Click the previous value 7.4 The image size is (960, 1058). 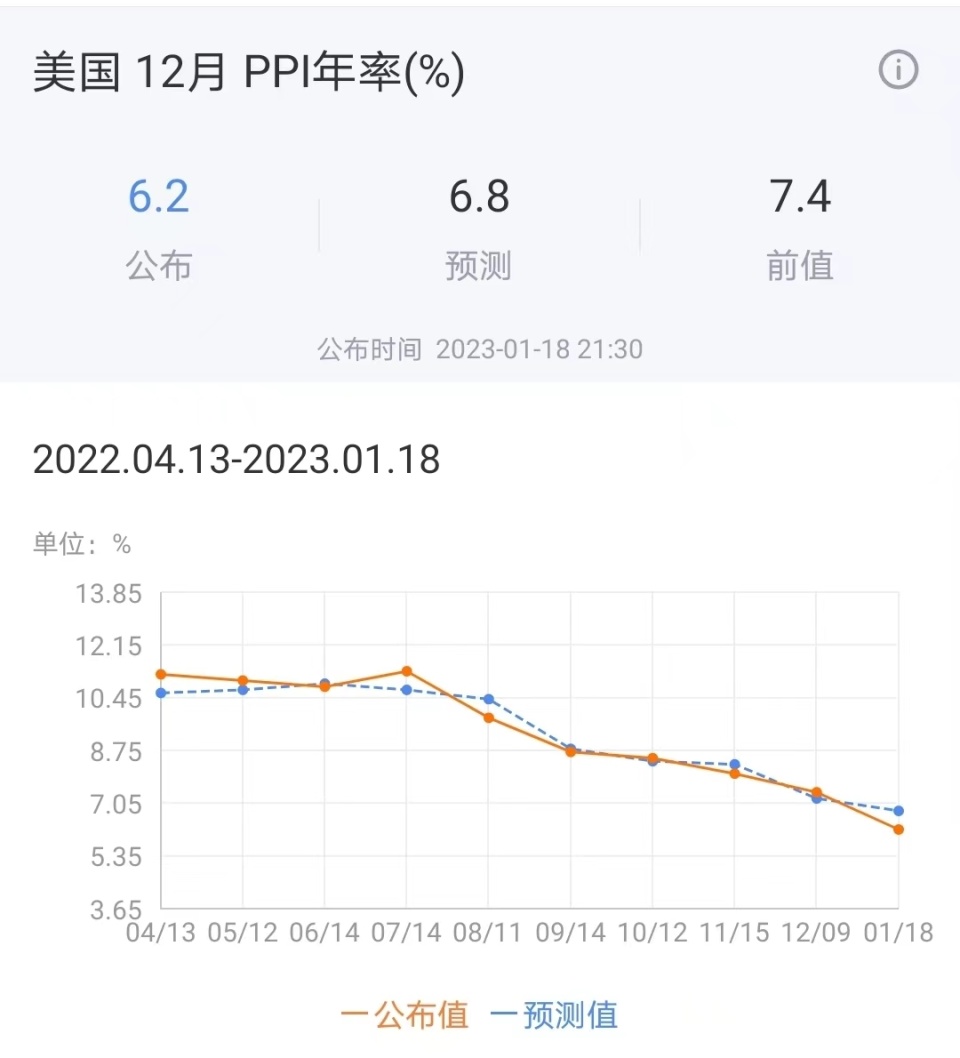800,196
